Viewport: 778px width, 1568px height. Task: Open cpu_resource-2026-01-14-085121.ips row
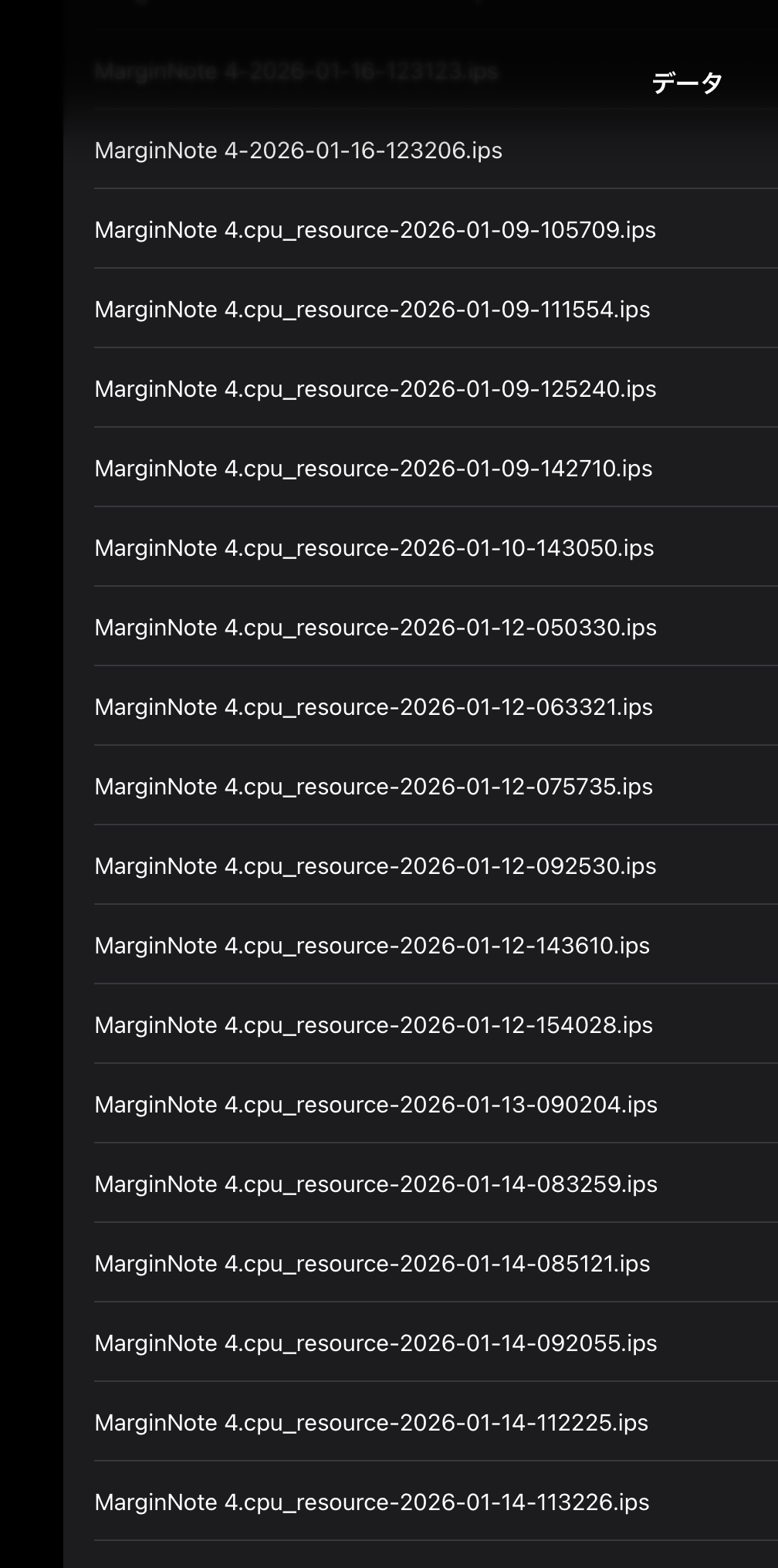click(x=372, y=1264)
